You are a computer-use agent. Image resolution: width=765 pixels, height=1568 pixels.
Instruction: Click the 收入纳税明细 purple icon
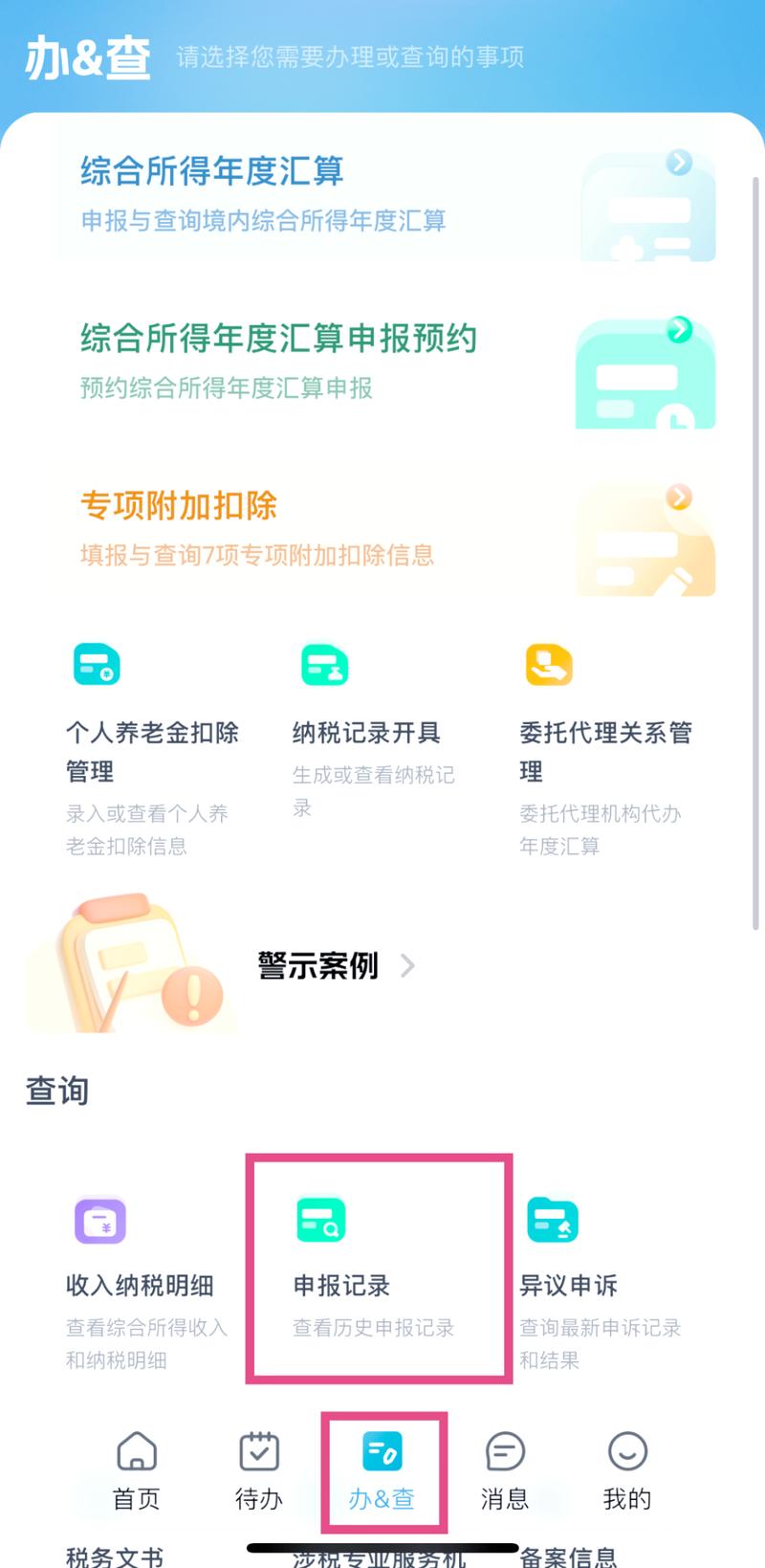tap(99, 1221)
